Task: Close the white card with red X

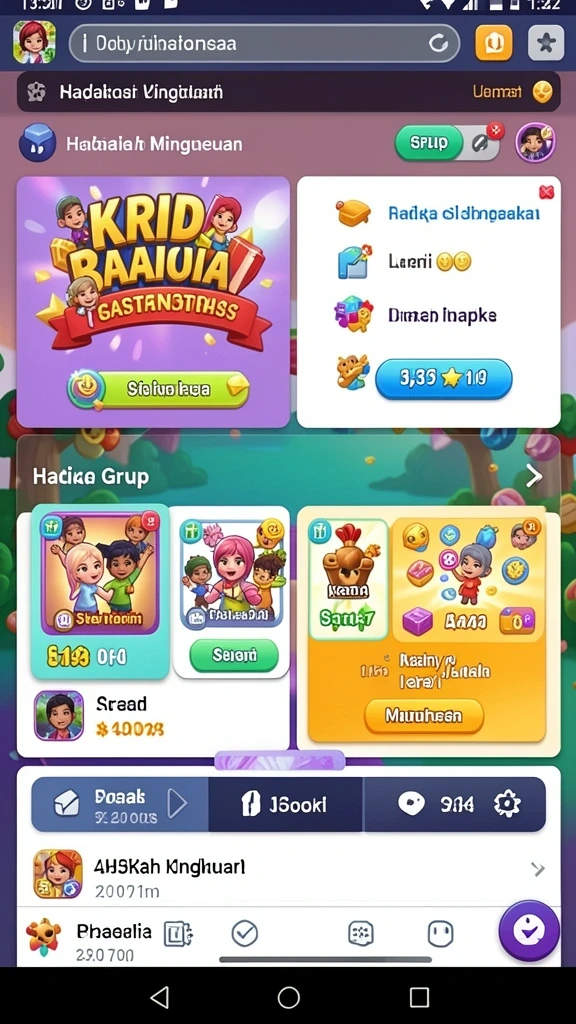Action: pyautogui.click(x=547, y=191)
